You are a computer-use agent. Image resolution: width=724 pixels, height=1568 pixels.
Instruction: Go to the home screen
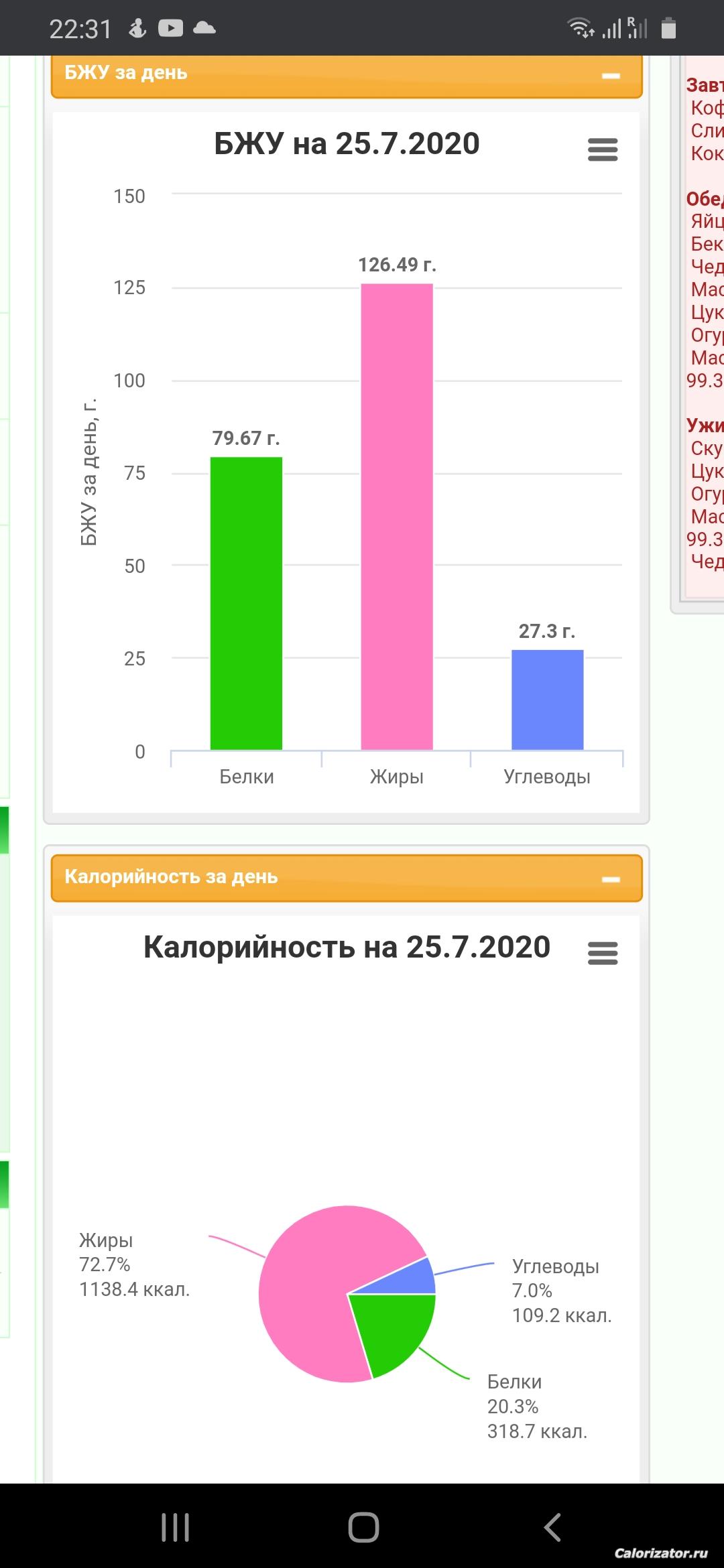[363, 1527]
